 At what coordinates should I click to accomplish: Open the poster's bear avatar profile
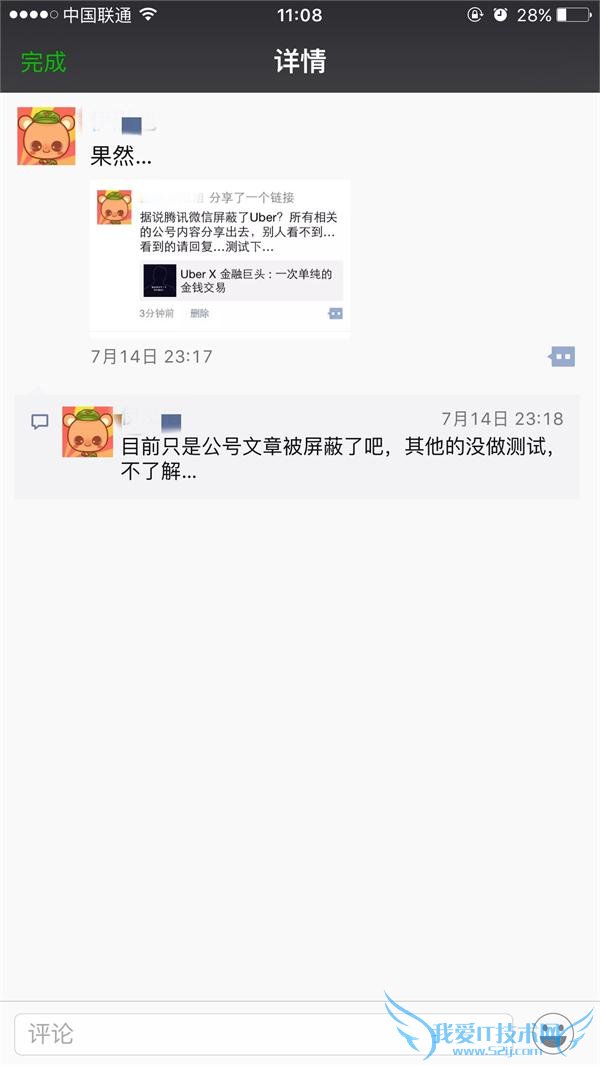[47, 134]
